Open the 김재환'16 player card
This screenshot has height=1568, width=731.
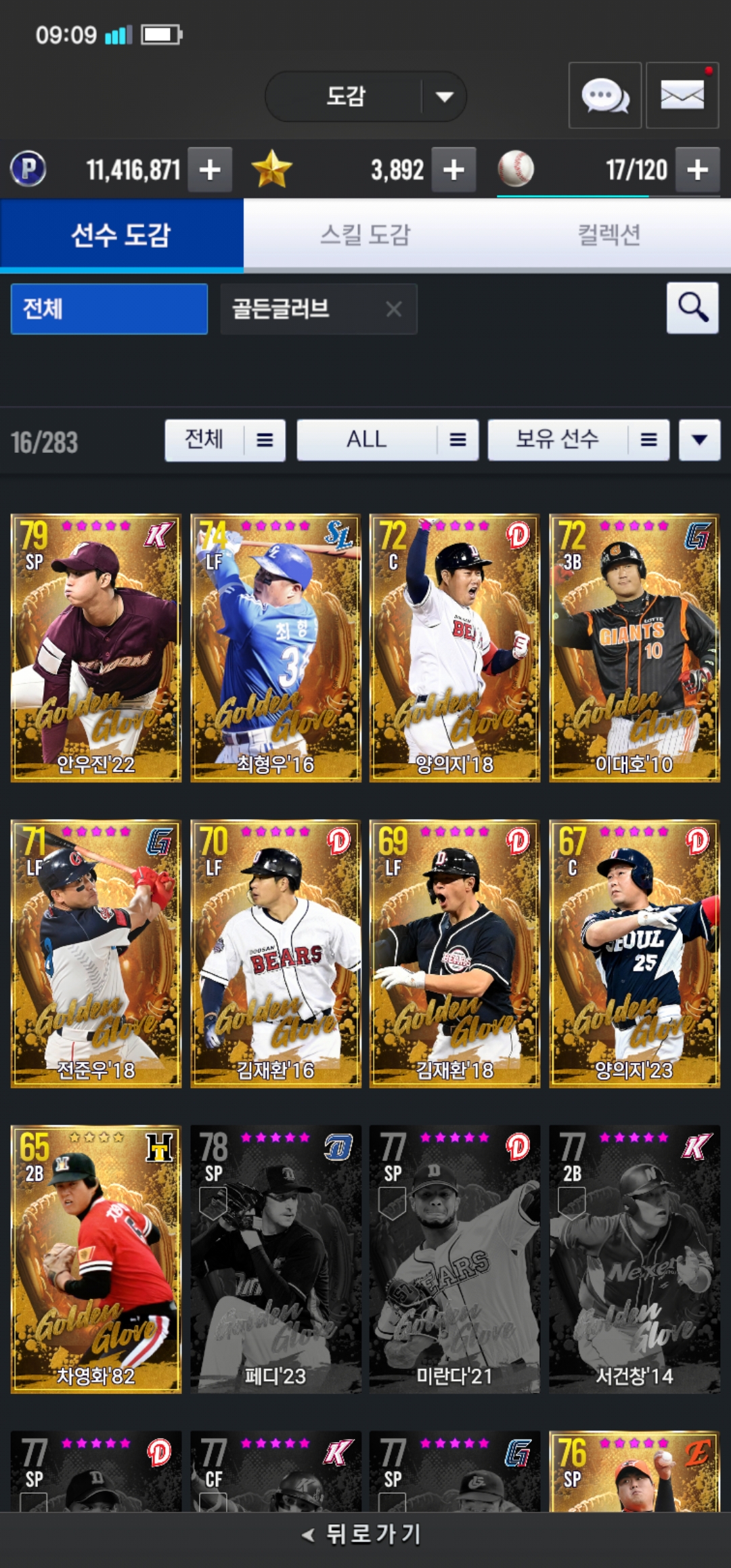pyautogui.click(x=275, y=954)
